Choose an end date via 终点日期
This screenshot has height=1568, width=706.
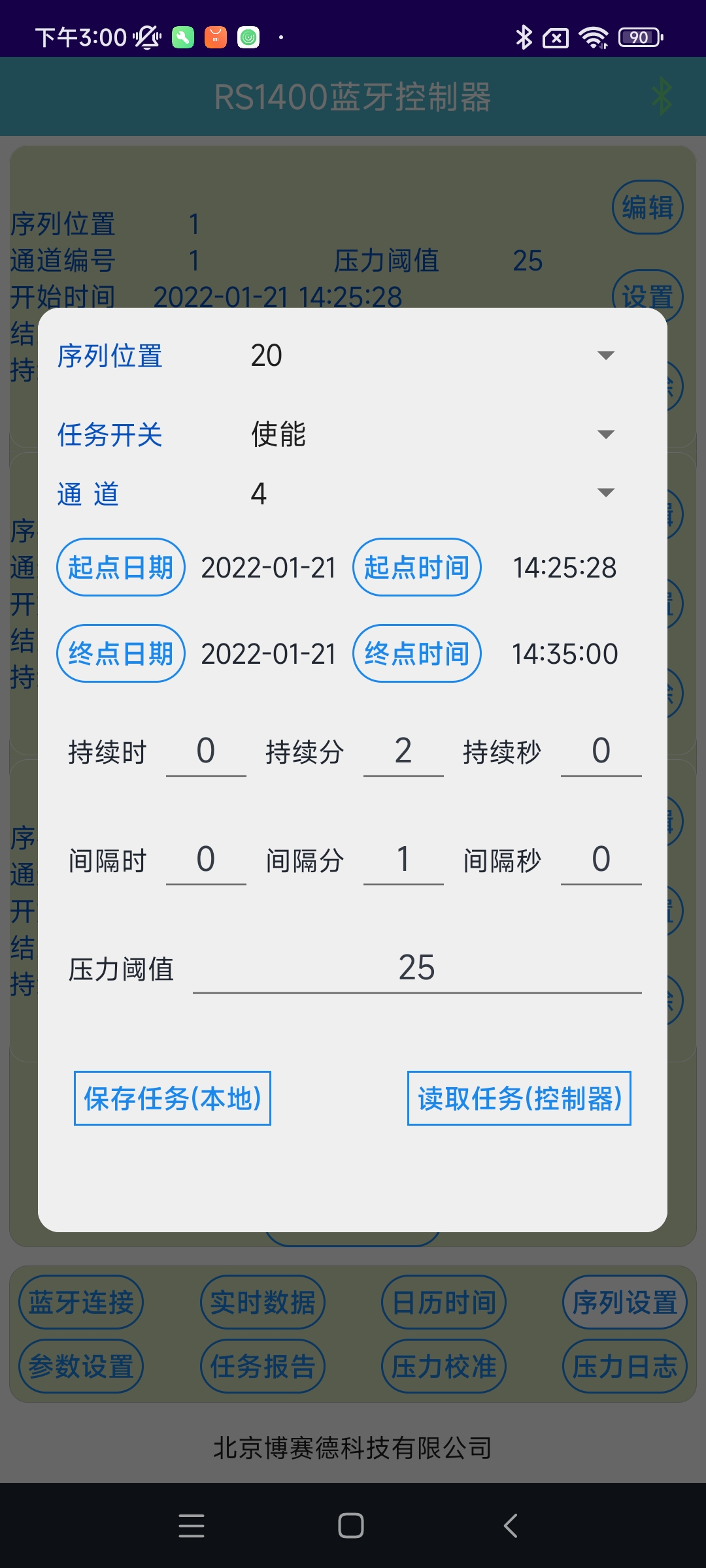coord(121,653)
